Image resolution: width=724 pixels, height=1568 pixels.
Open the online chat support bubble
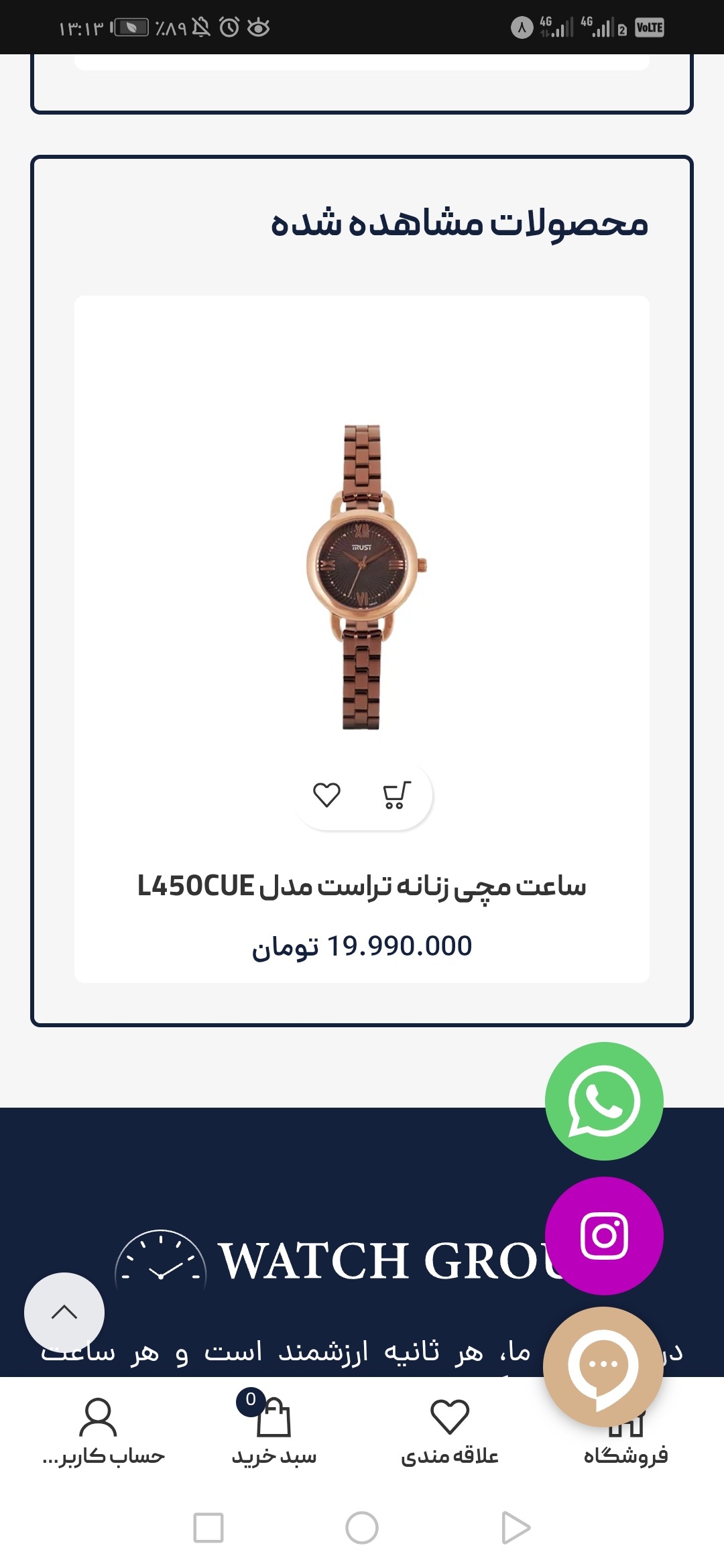pyautogui.click(x=602, y=1365)
